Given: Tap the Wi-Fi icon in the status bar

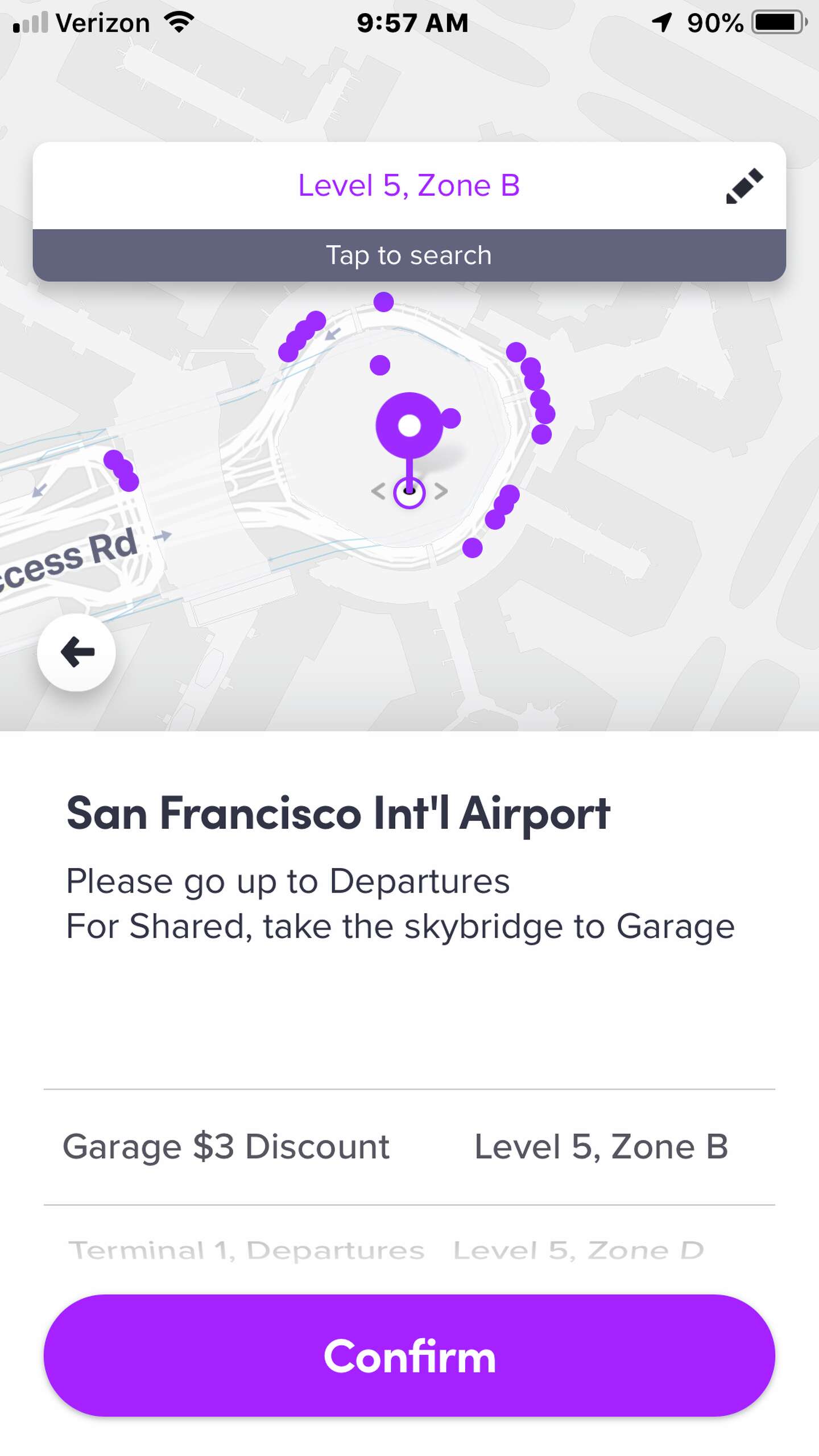Looking at the screenshot, I should pyautogui.click(x=176, y=22).
